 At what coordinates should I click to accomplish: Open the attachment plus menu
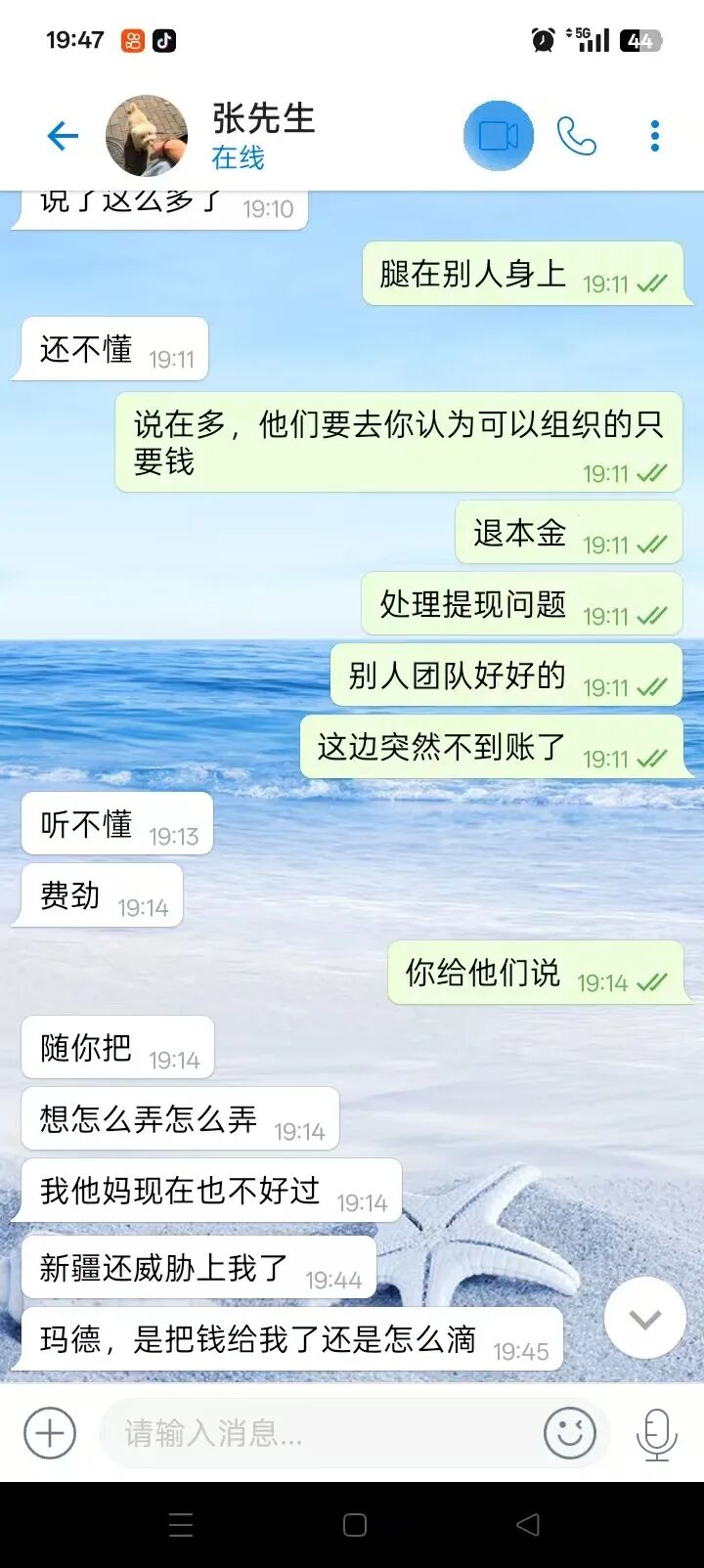click(49, 1433)
